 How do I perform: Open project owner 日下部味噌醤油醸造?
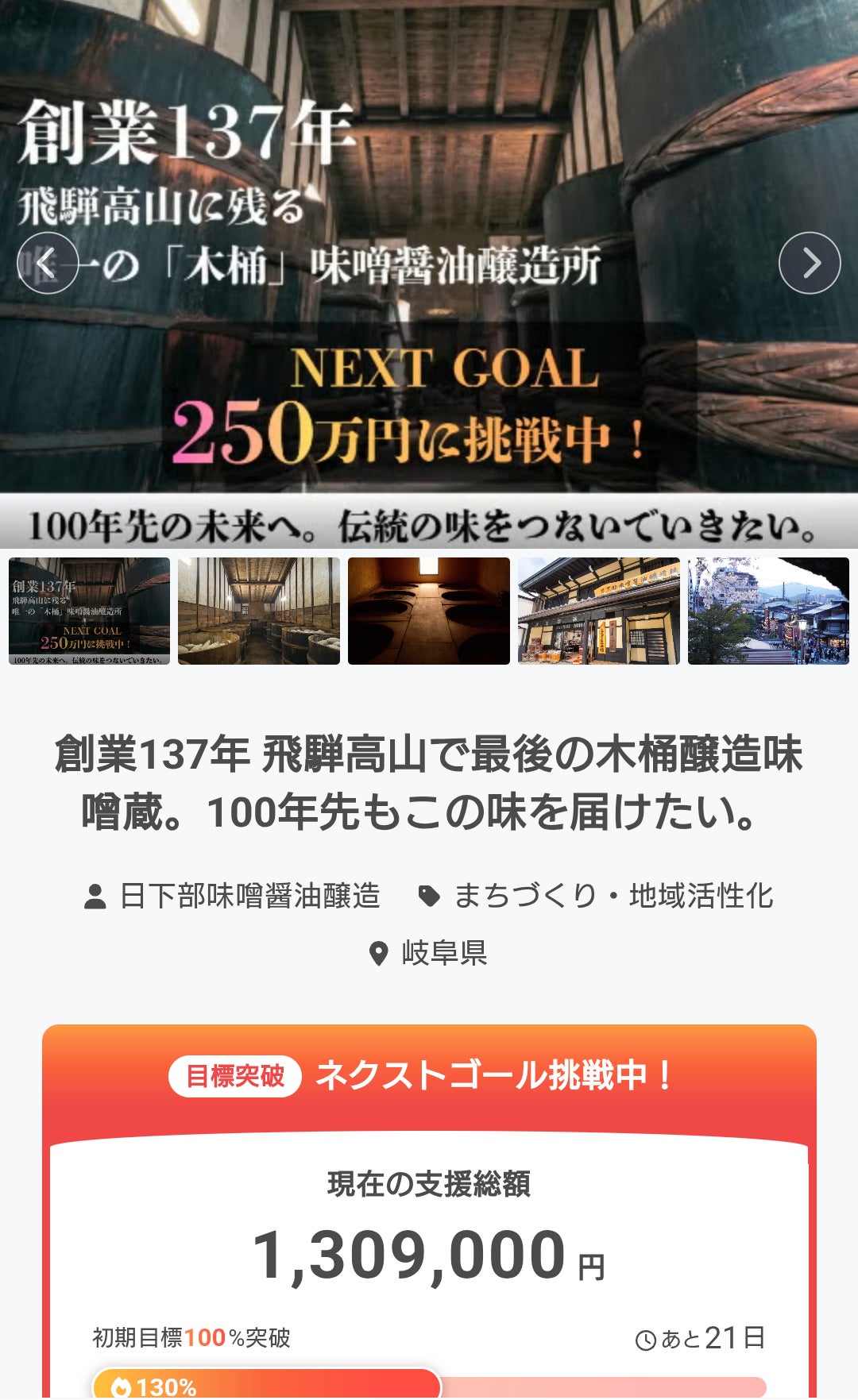[x=249, y=896]
